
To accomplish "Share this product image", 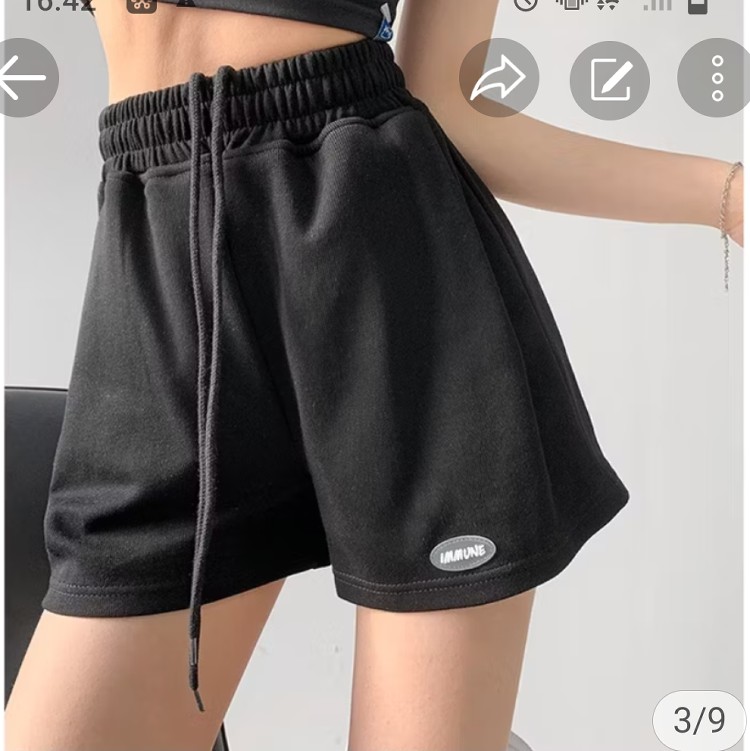I will click(499, 78).
